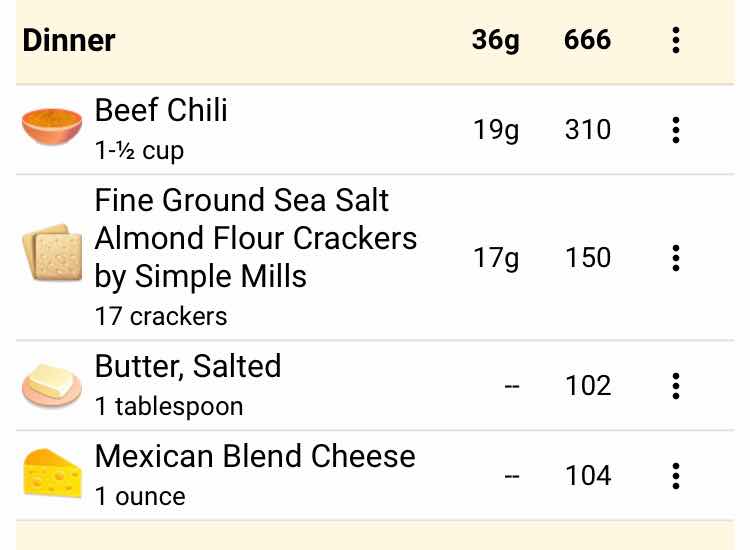Open more options for Almond Flour Crackers

pos(676,258)
